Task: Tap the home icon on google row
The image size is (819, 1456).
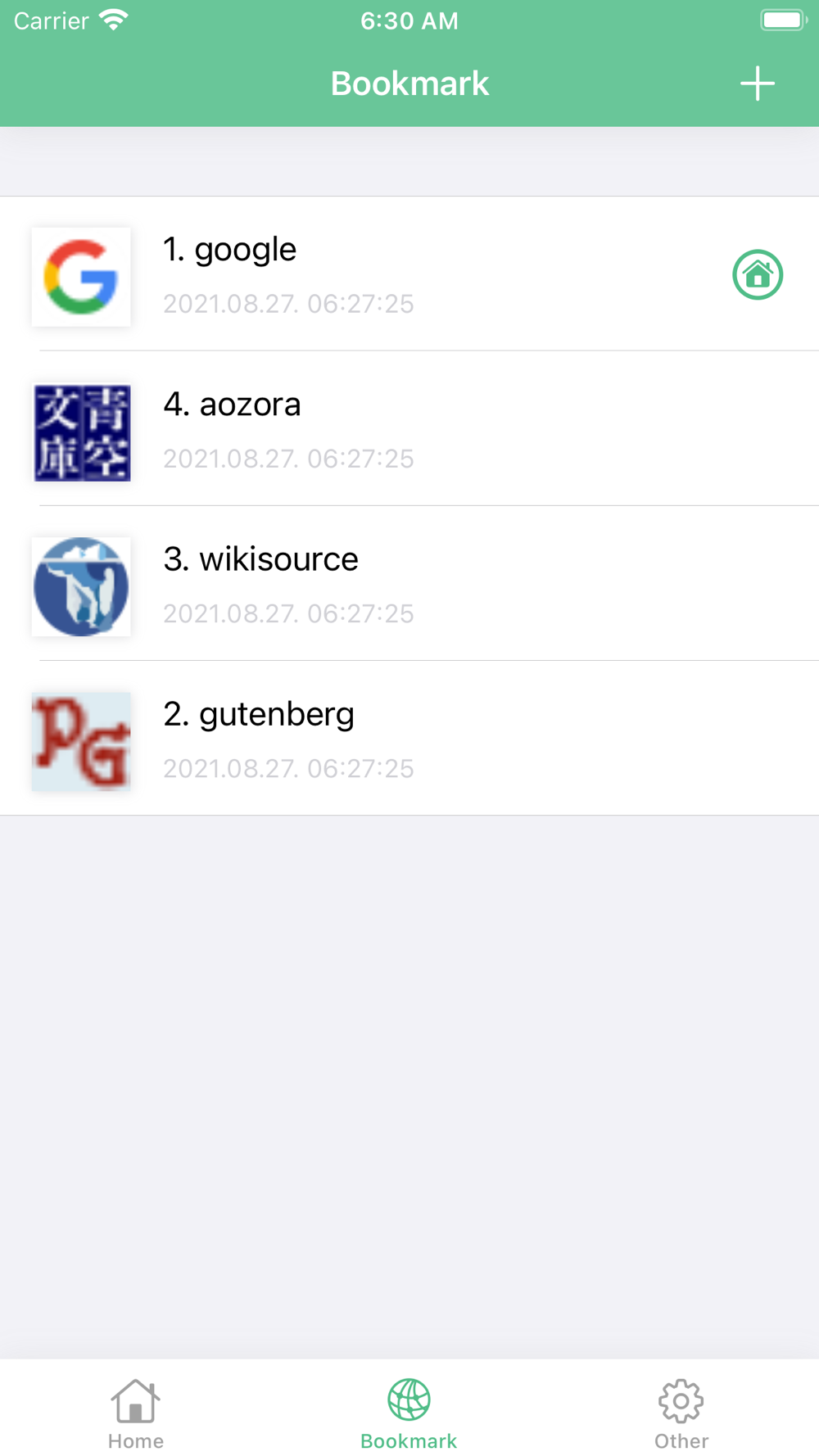Action: coord(757,275)
